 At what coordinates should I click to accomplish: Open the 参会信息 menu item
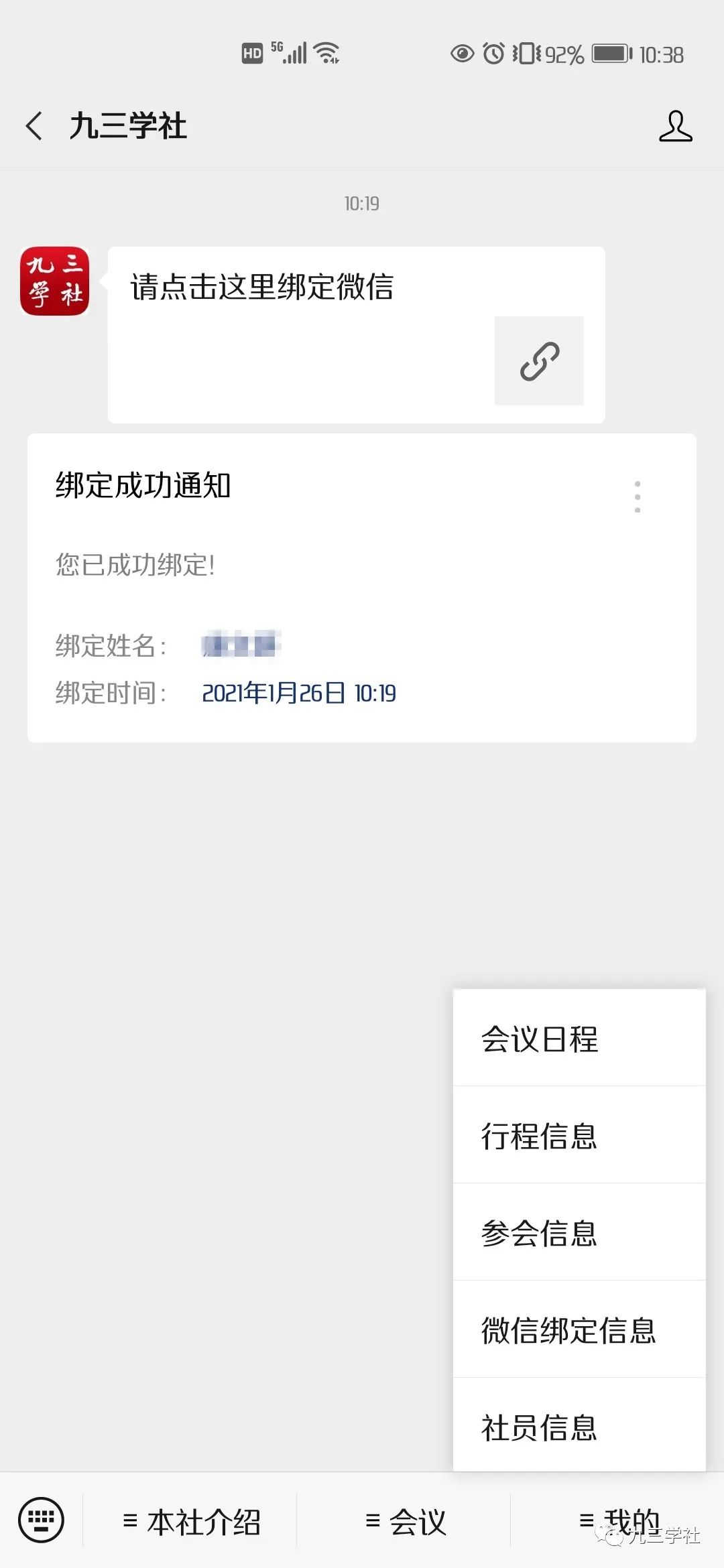579,1234
